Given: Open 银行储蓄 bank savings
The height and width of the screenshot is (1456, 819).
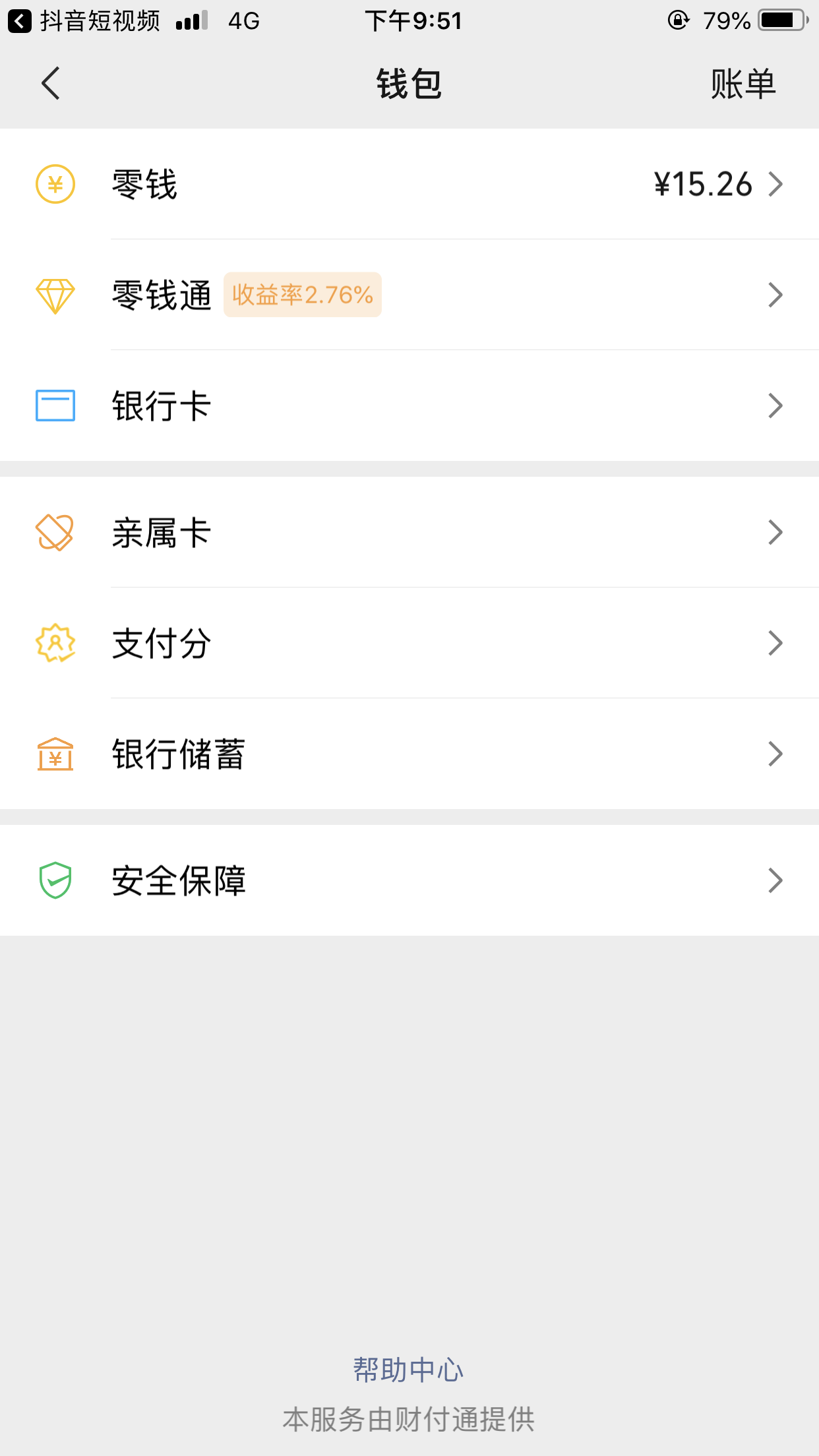Looking at the screenshot, I should click(409, 754).
